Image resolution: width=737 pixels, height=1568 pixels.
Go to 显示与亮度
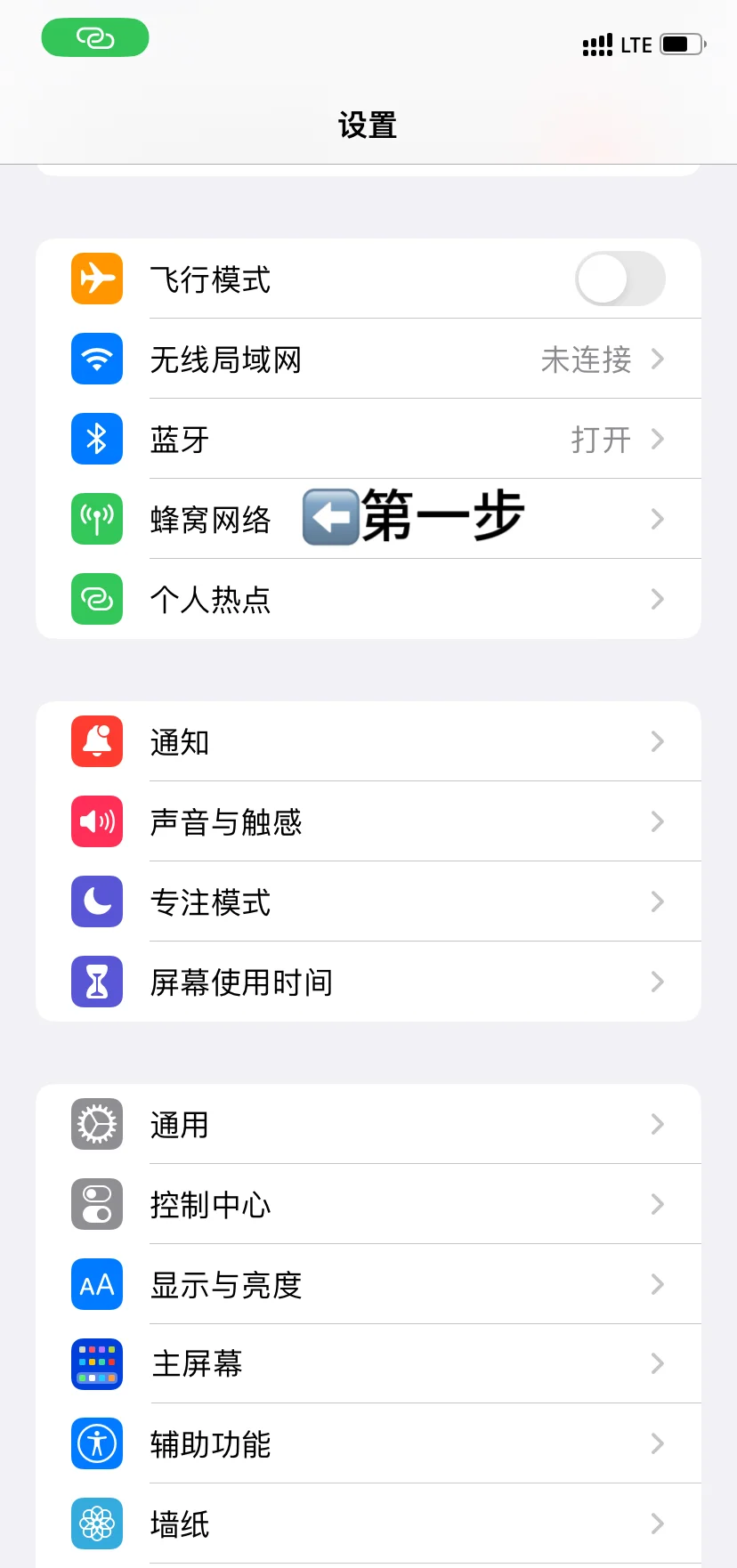point(368,1284)
